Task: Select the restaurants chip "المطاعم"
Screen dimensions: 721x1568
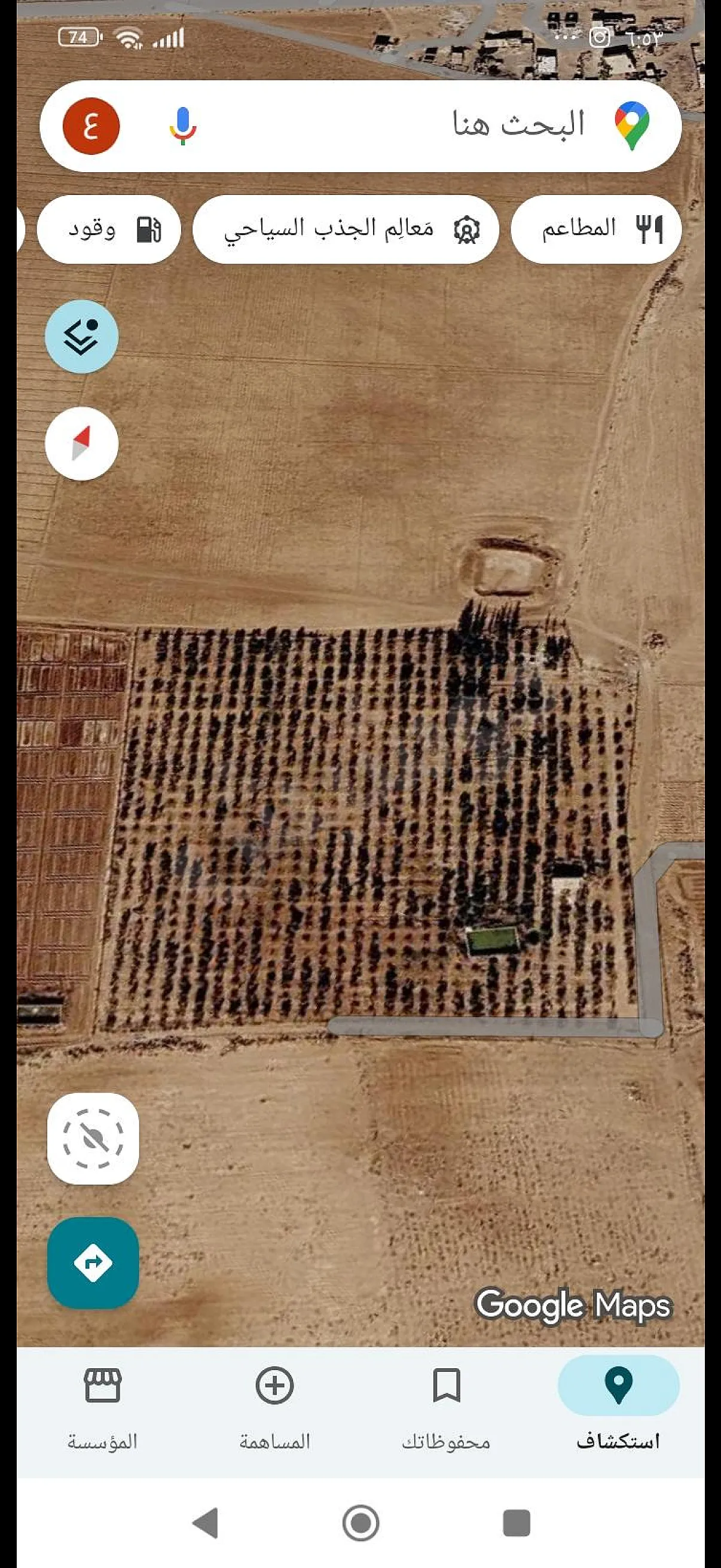Action: click(x=595, y=229)
